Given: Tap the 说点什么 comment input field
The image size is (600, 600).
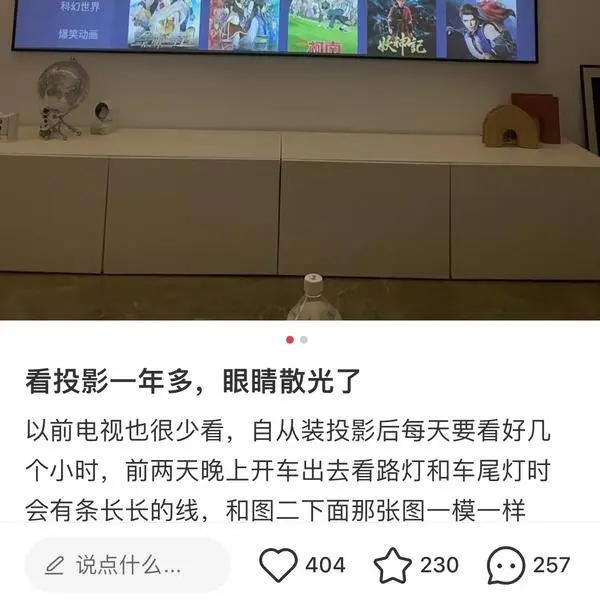Looking at the screenshot, I should coord(128,565).
